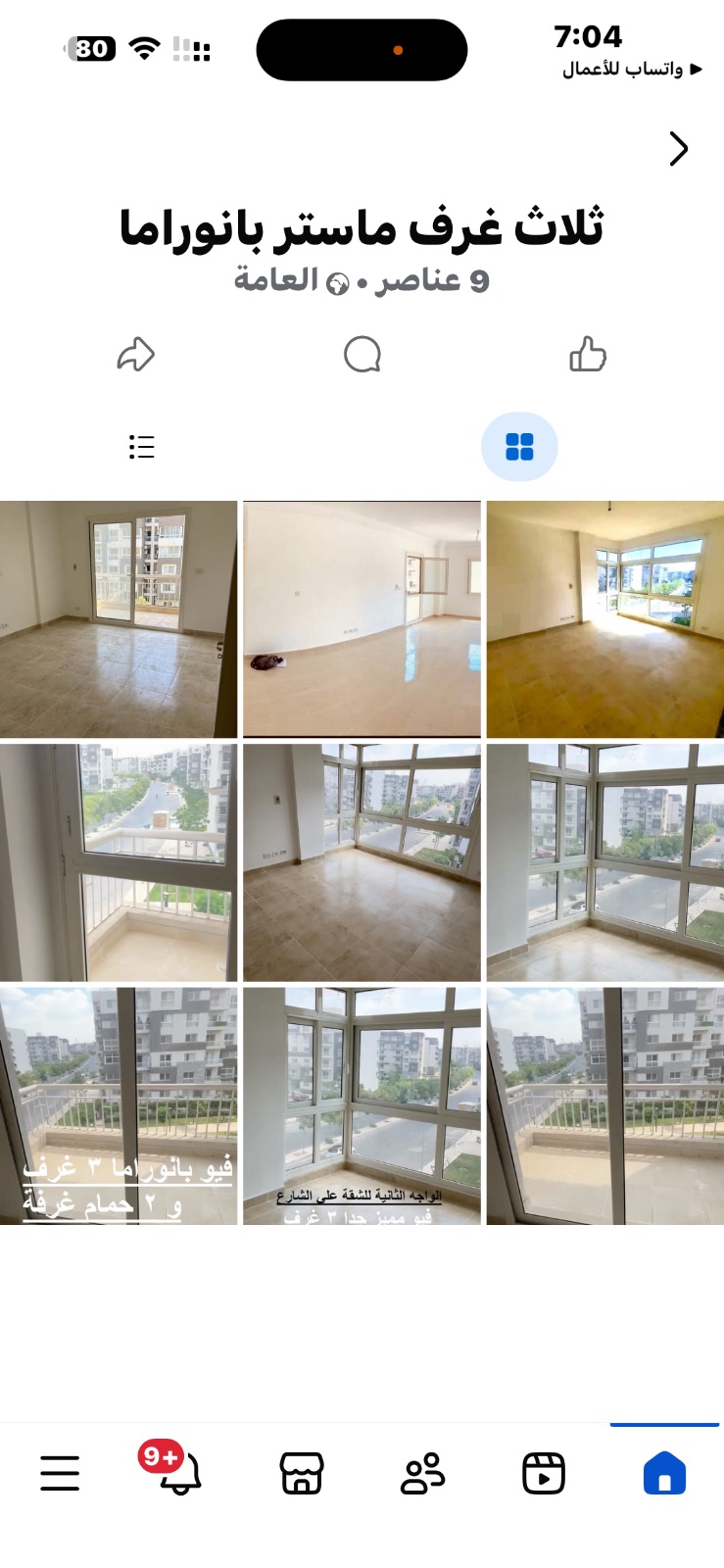The image size is (724, 1568).
Task: Open the Friends tab
Action: point(422,1472)
